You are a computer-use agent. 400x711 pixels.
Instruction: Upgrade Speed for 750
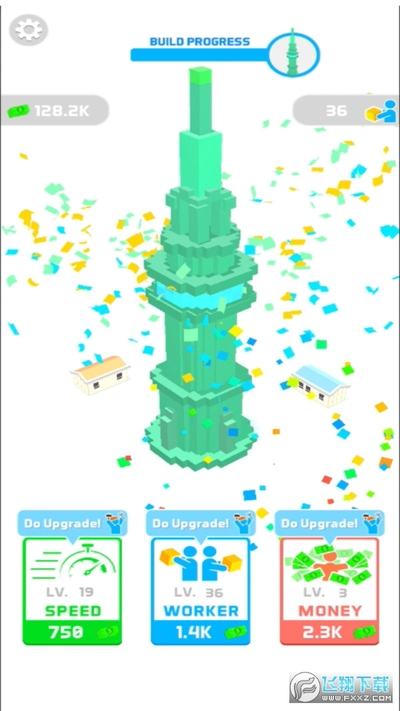click(72, 591)
